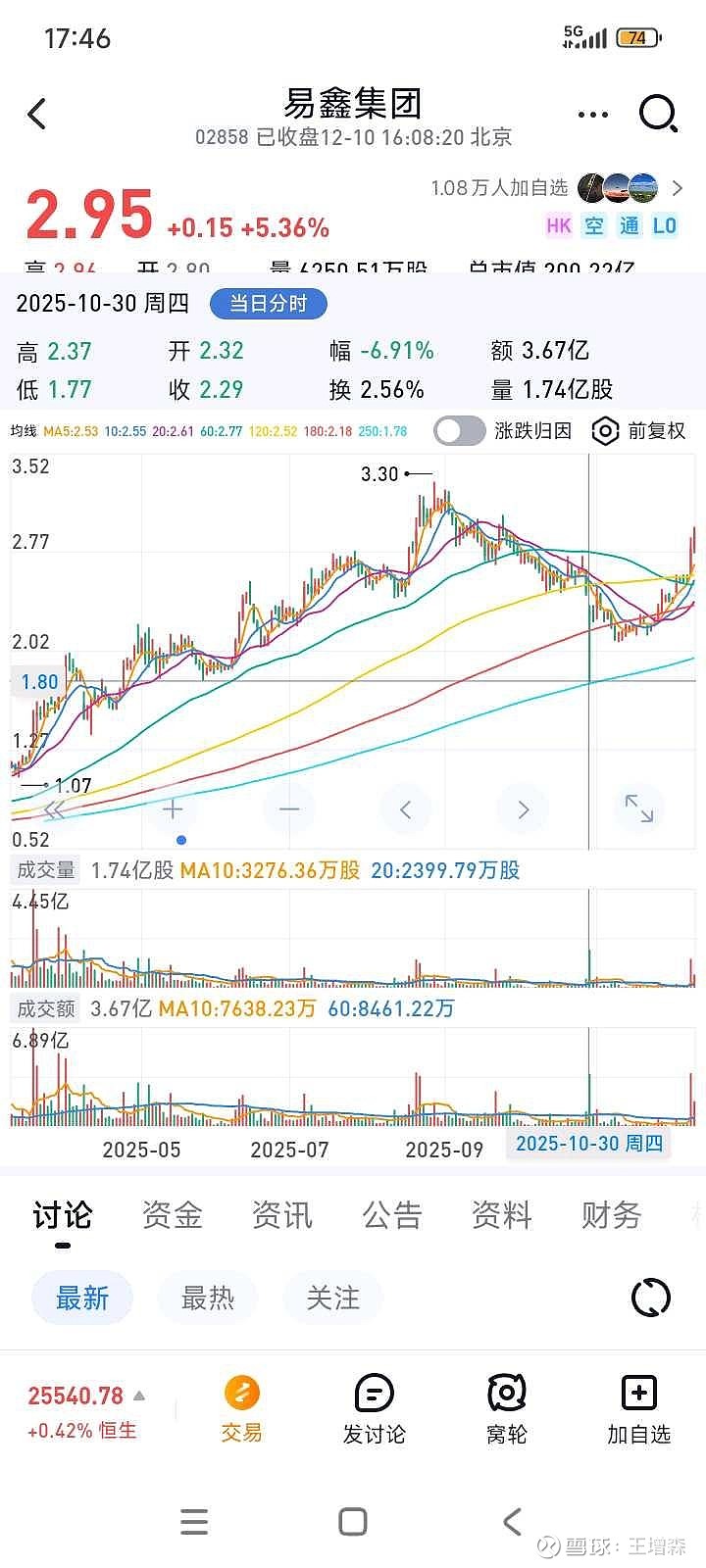Expand the chart to fullscreen
Image resolution: width=706 pixels, height=1568 pixels.
point(638,809)
